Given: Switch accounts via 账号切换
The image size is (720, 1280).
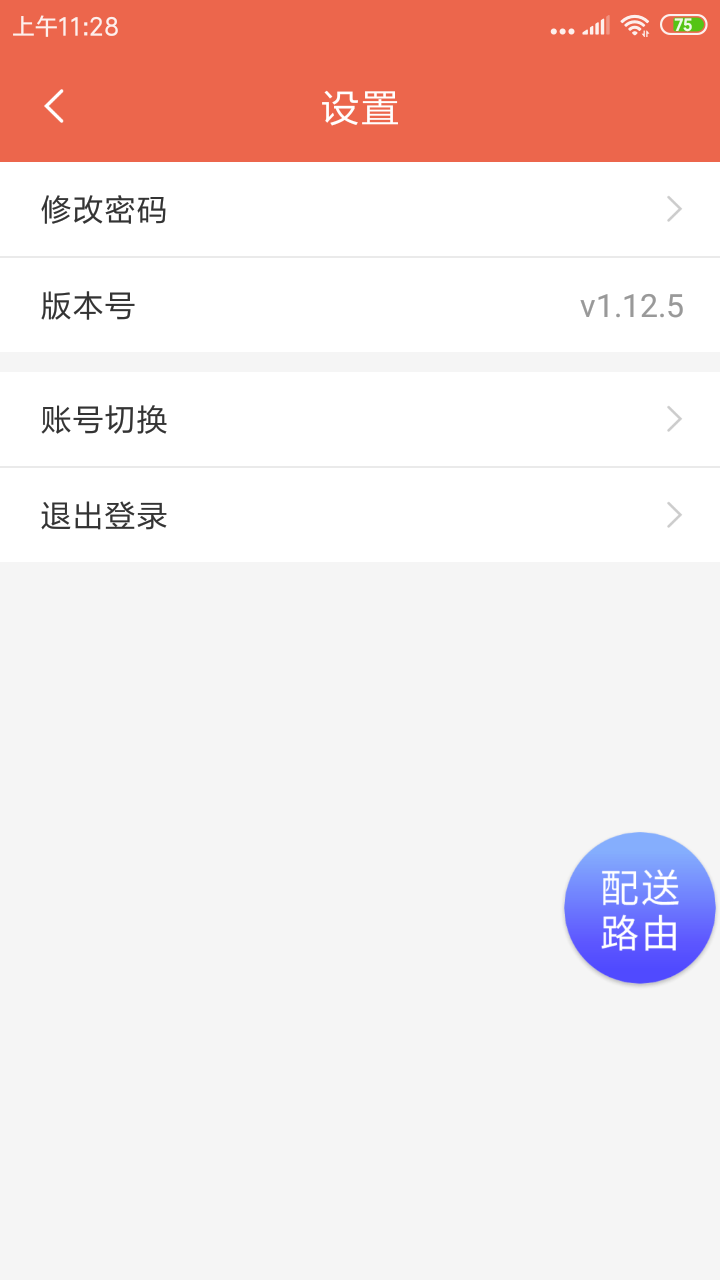Looking at the screenshot, I should tap(300, 419).
